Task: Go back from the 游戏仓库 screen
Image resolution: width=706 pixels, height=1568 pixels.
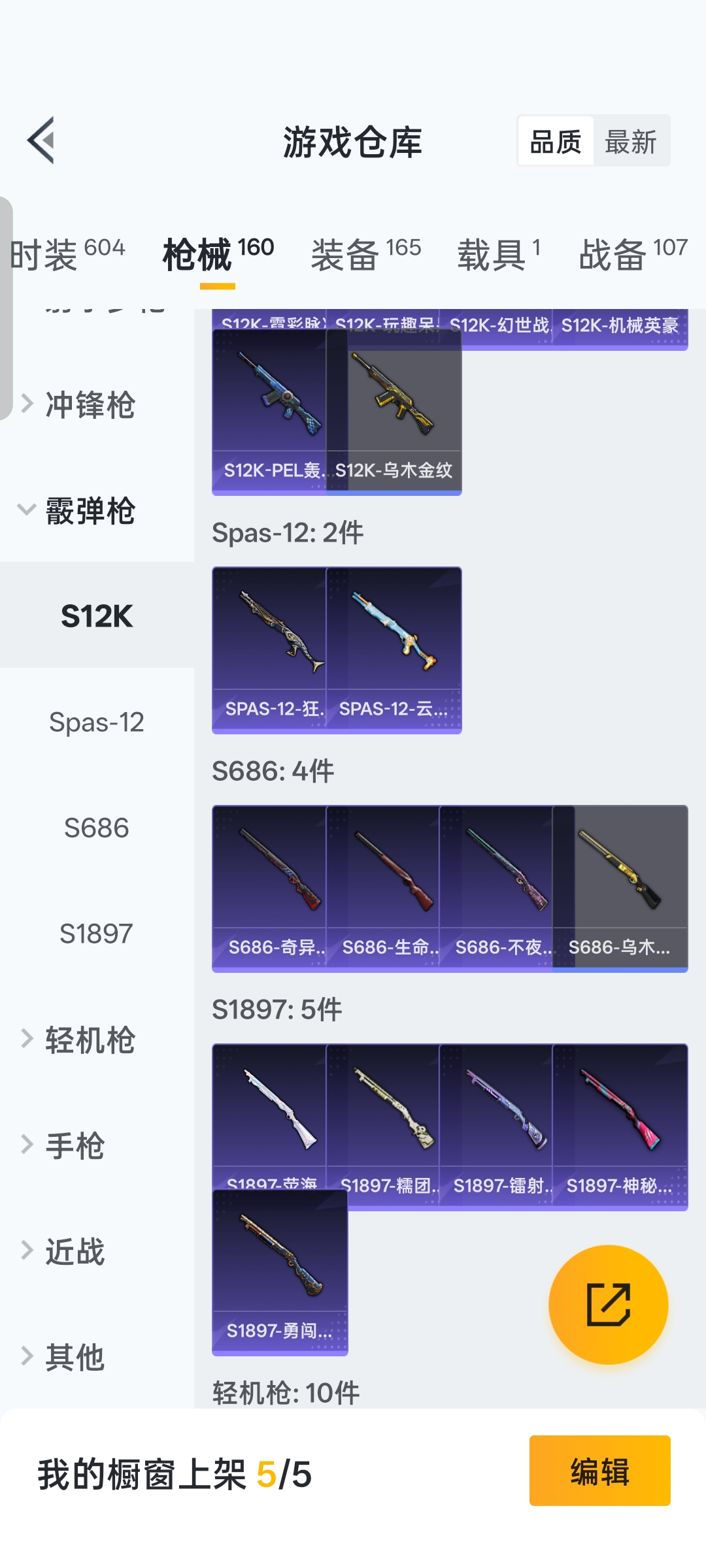Action: pos(41,140)
